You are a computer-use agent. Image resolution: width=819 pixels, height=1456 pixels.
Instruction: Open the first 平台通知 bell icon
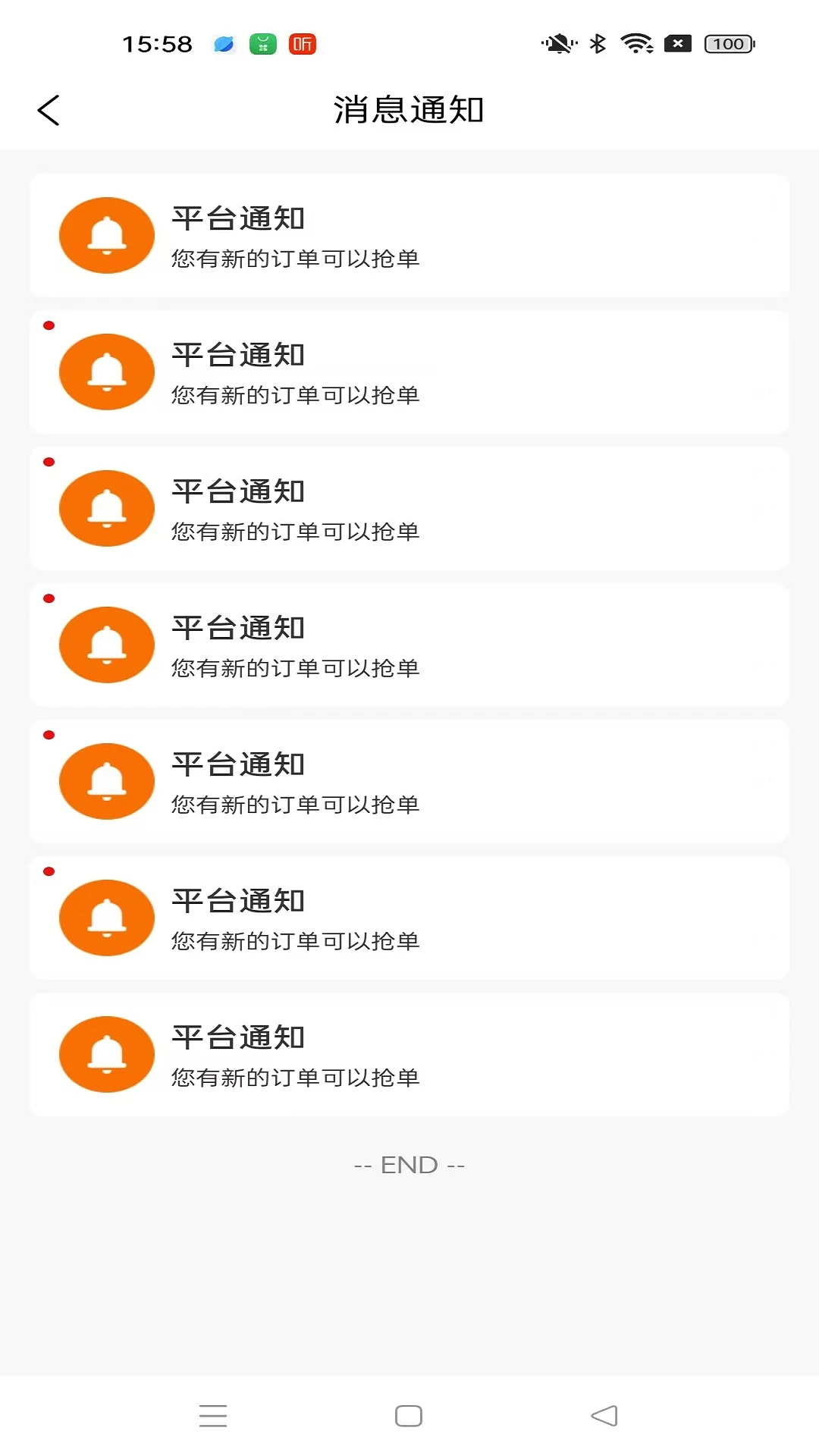click(106, 235)
